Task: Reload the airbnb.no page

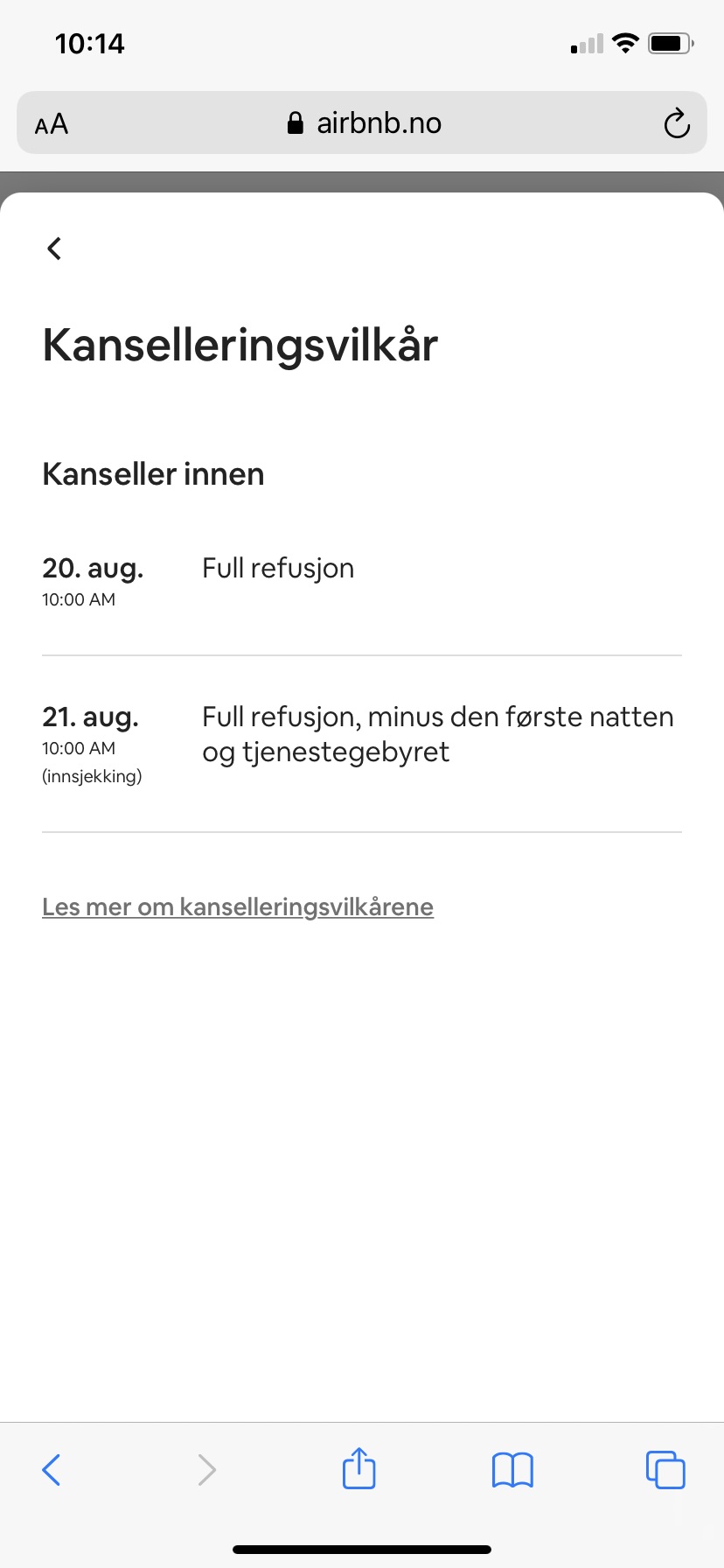Action: coord(677,123)
